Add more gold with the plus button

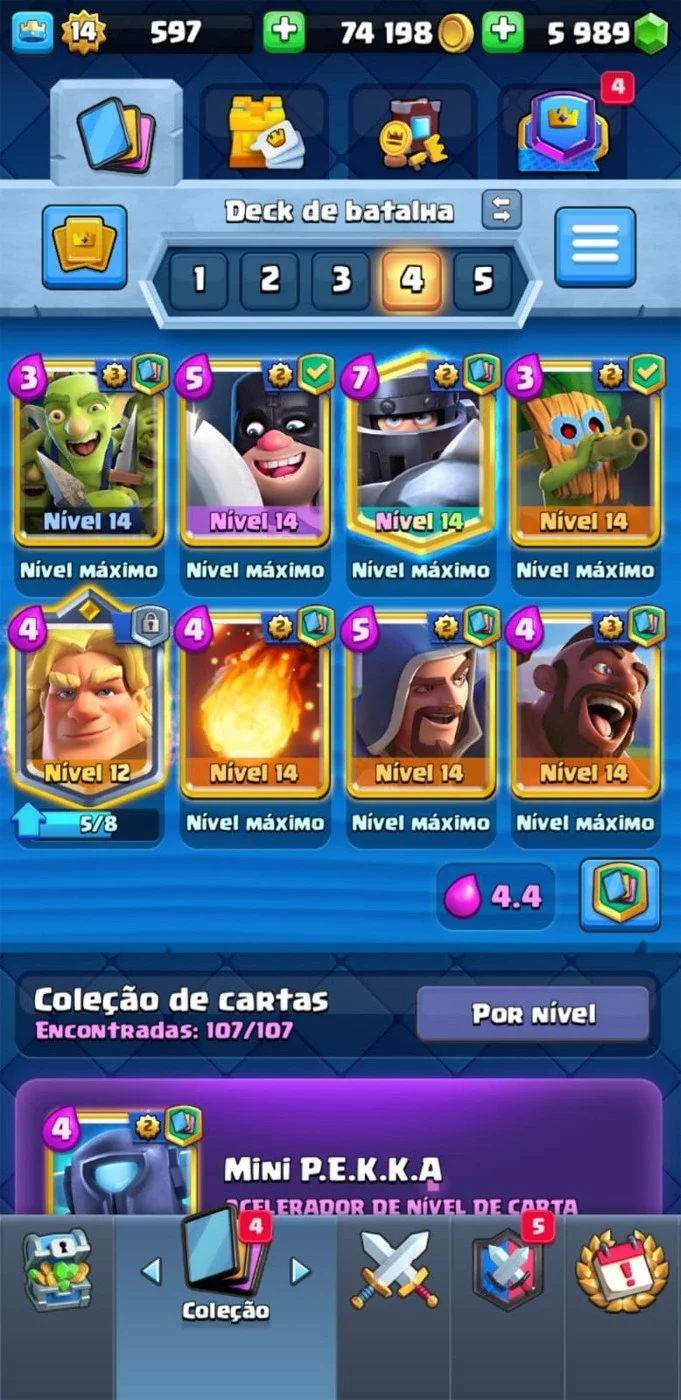284,33
